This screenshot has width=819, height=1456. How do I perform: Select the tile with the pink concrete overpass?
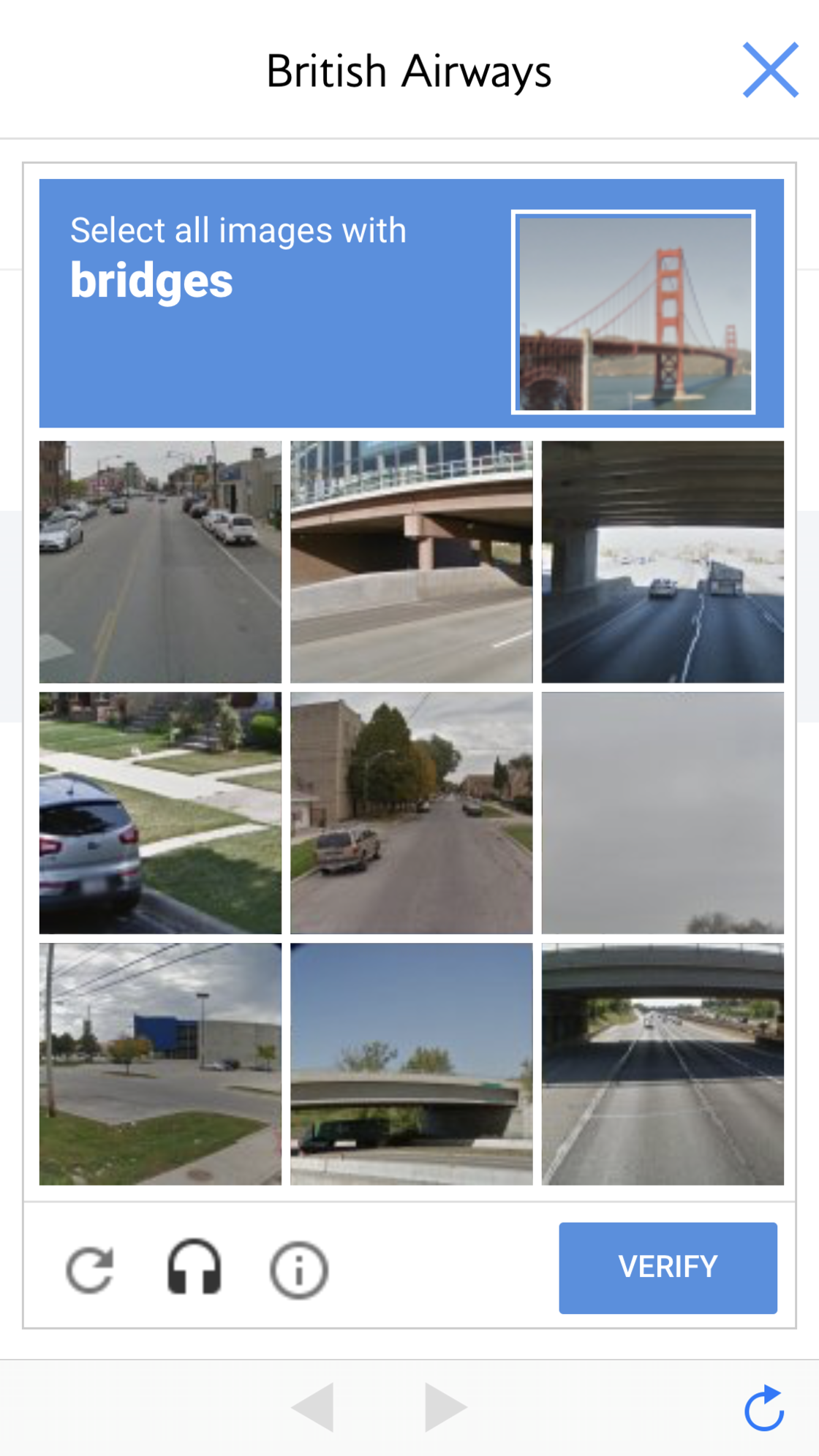tap(412, 561)
